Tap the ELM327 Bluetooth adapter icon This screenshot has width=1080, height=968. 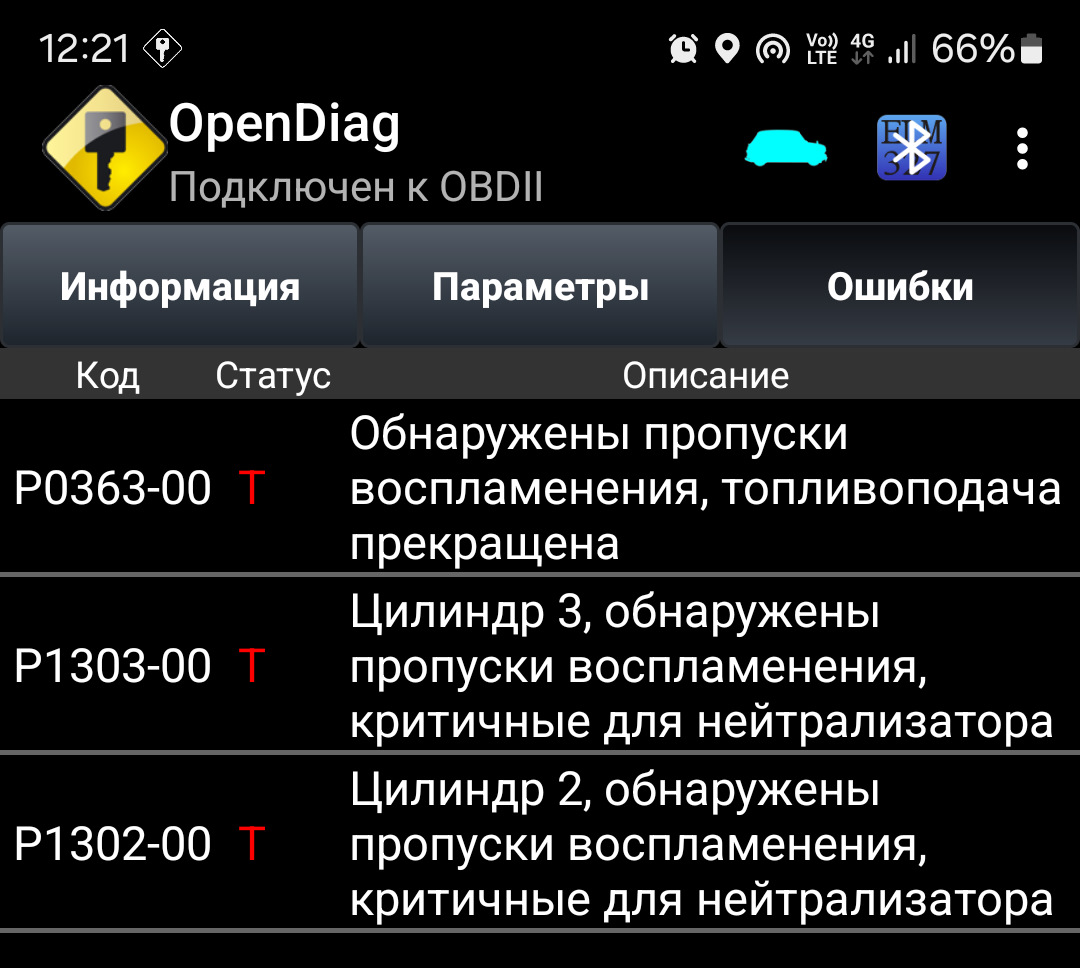tap(911, 149)
